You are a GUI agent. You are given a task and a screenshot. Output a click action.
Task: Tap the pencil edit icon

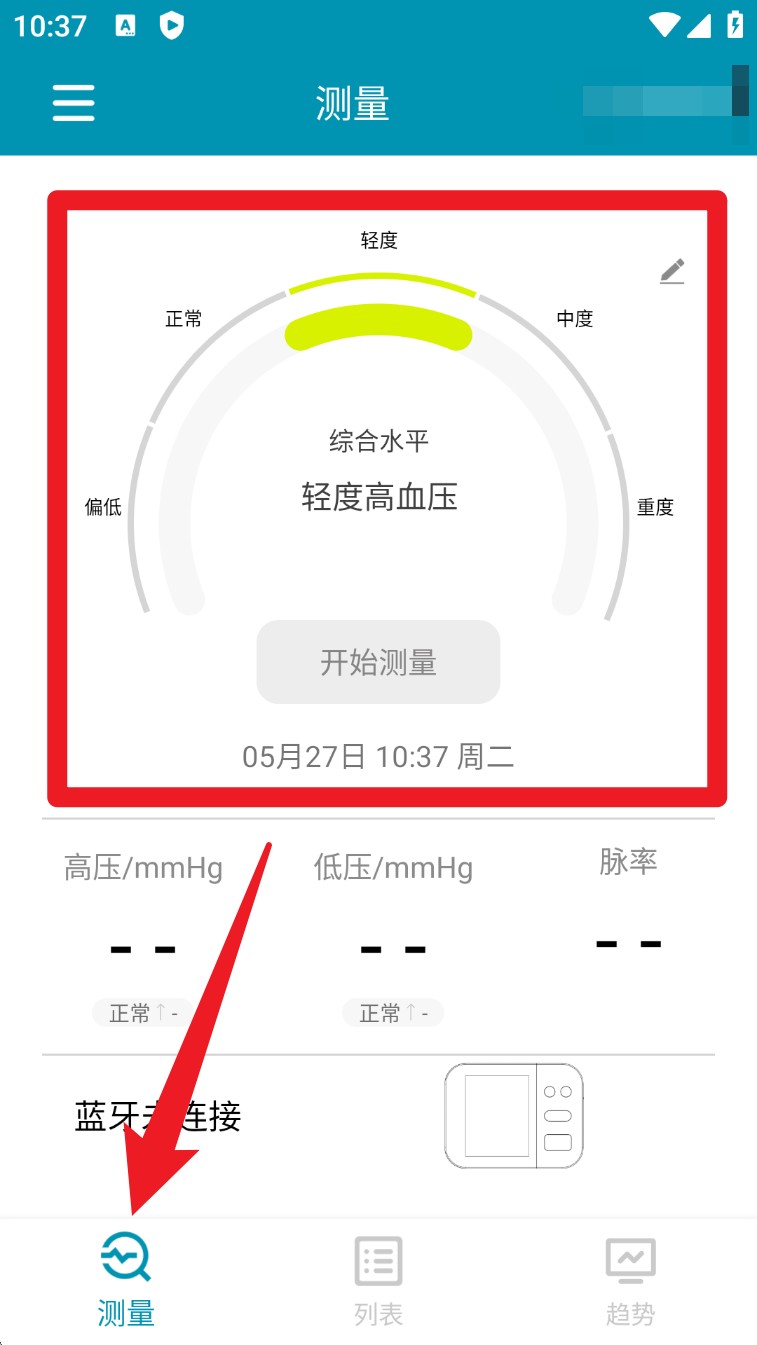click(672, 271)
